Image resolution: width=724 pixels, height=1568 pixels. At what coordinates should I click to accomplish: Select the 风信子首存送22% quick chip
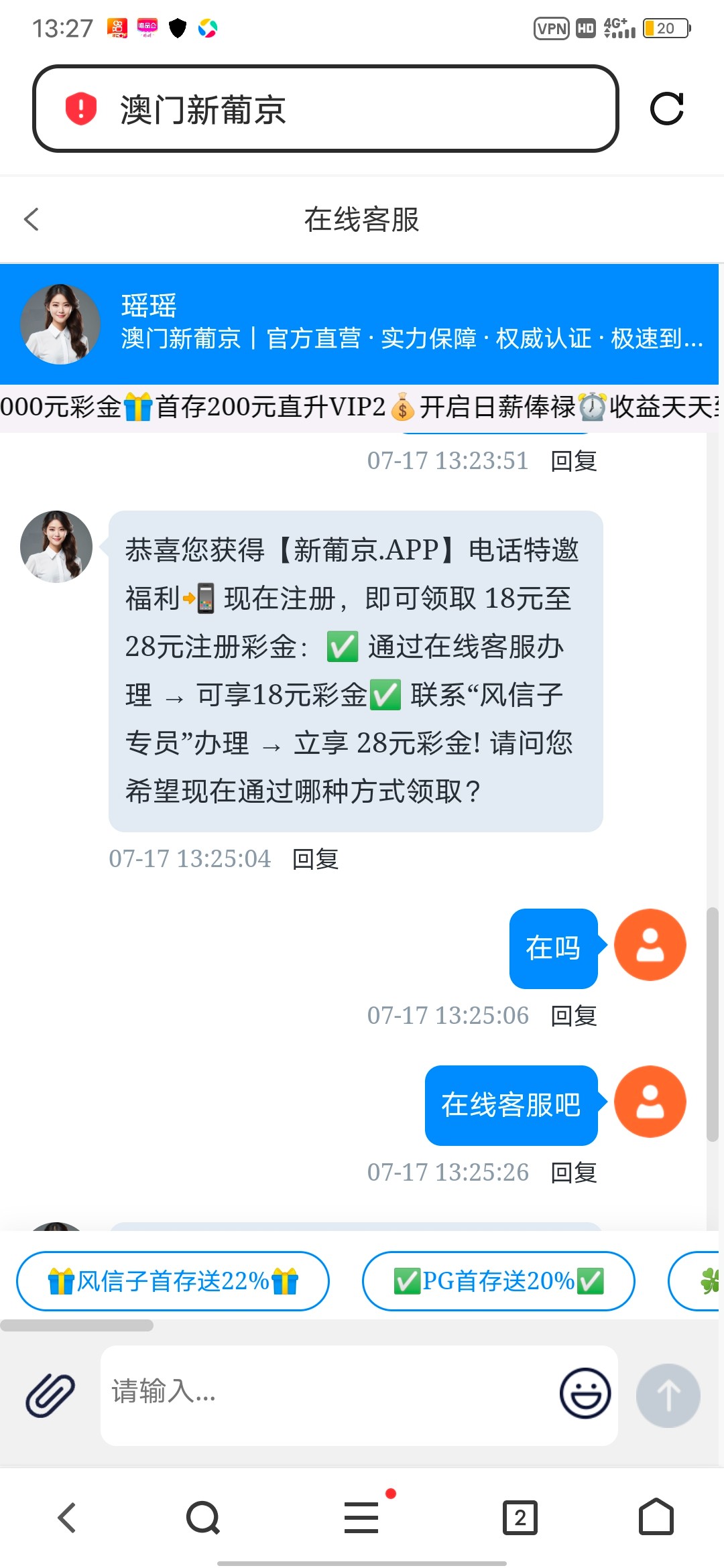pos(173,1281)
